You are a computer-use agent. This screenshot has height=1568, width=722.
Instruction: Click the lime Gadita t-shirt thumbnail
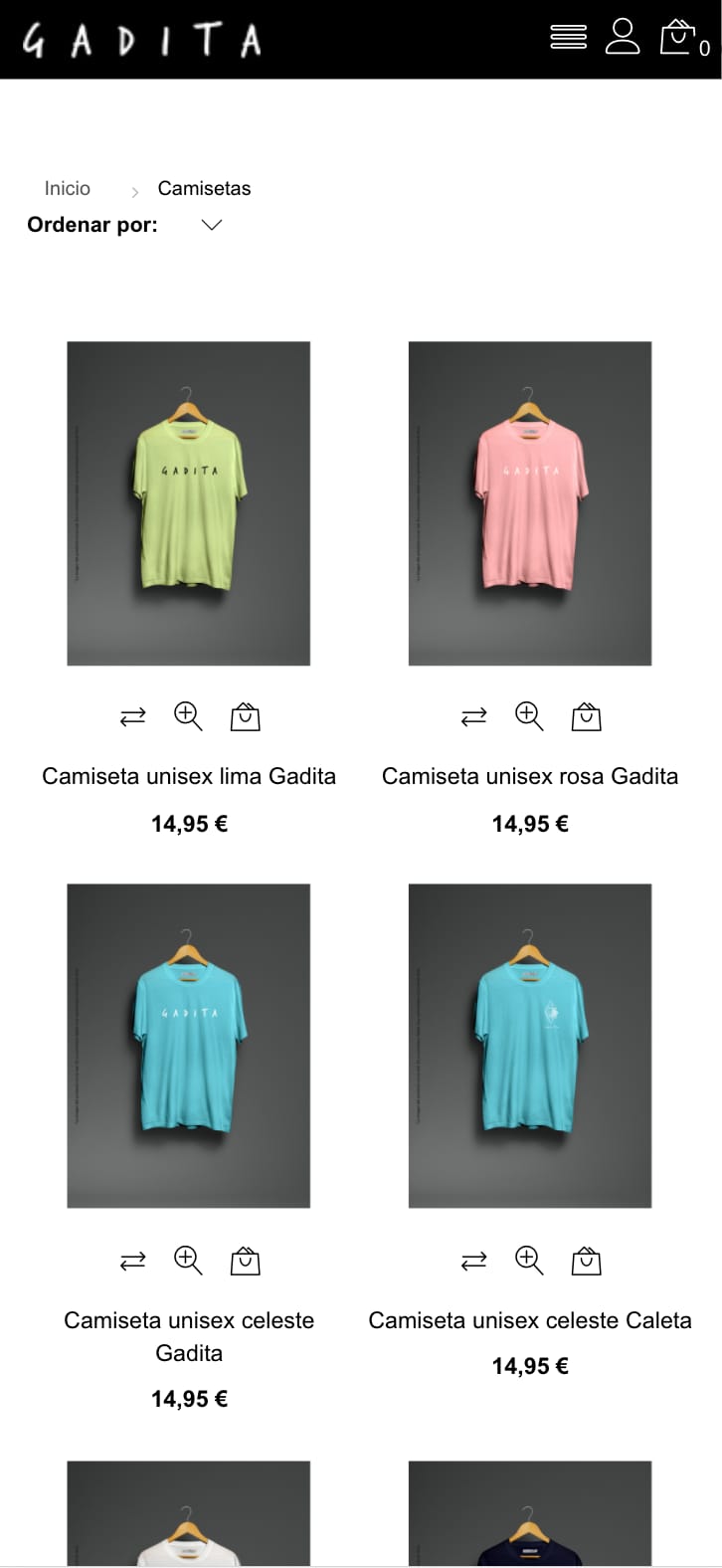188,502
